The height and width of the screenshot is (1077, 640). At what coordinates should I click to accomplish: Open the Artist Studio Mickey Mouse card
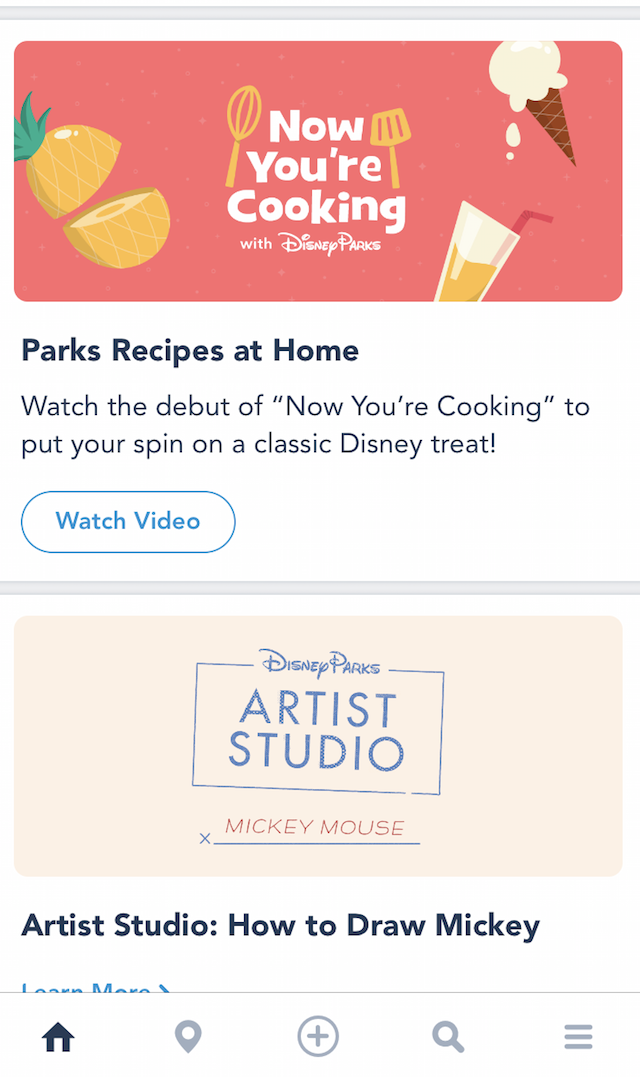pyautogui.click(x=318, y=746)
